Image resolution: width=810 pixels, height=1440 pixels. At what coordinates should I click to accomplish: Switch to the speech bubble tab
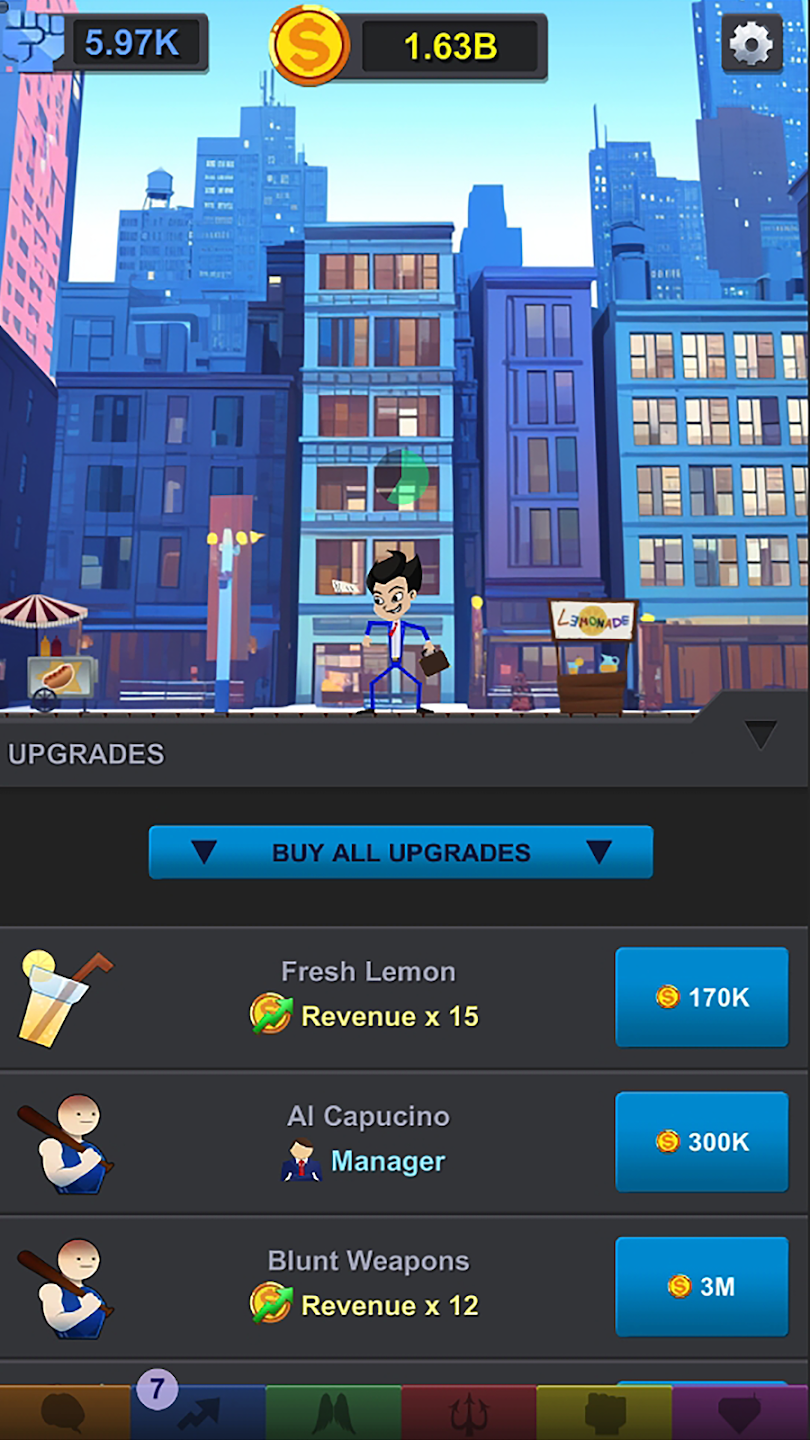pos(65,1414)
